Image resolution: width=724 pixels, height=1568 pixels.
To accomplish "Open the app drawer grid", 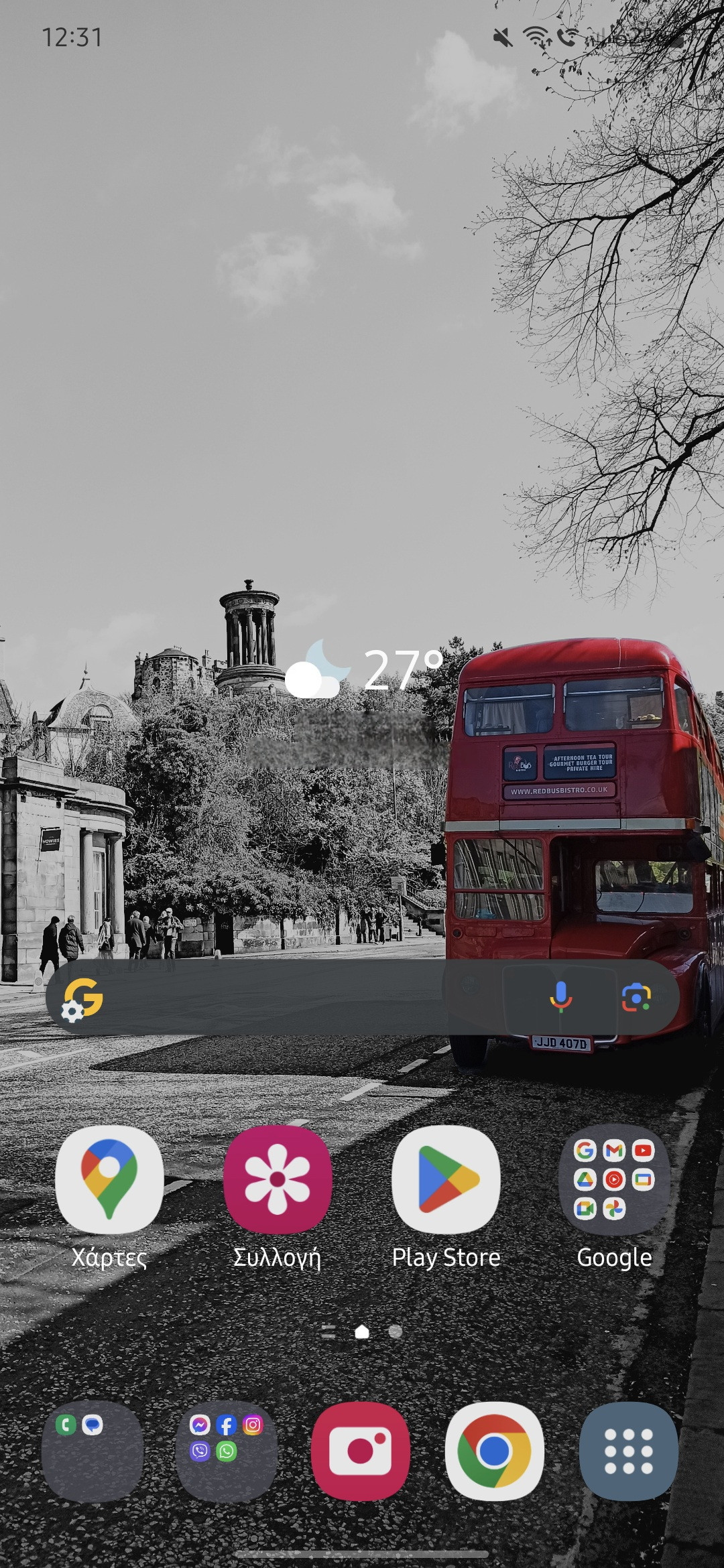I will click(629, 1451).
